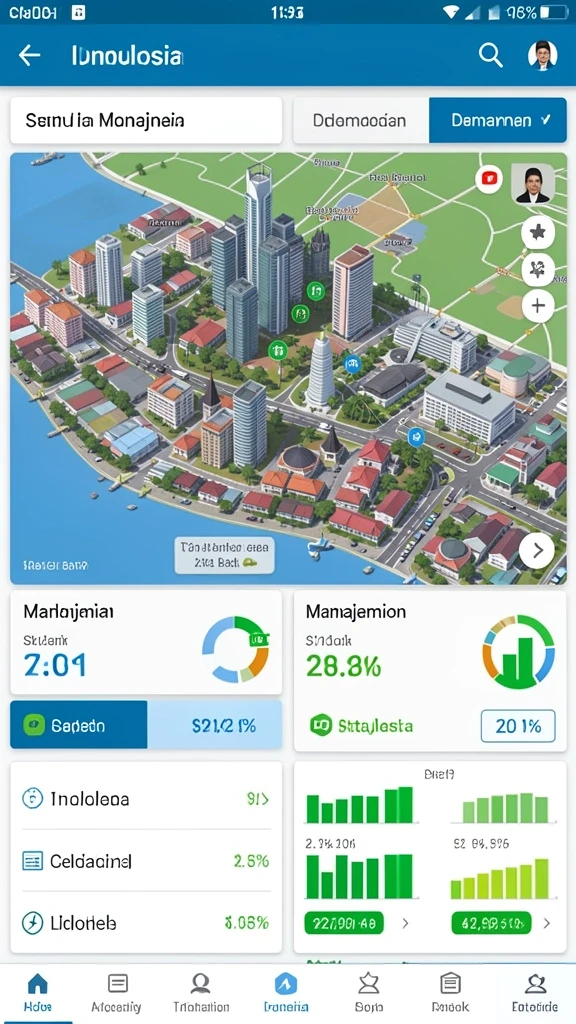Go to the Home tab
Viewport: 576px width, 1024px height.
tap(37, 993)
